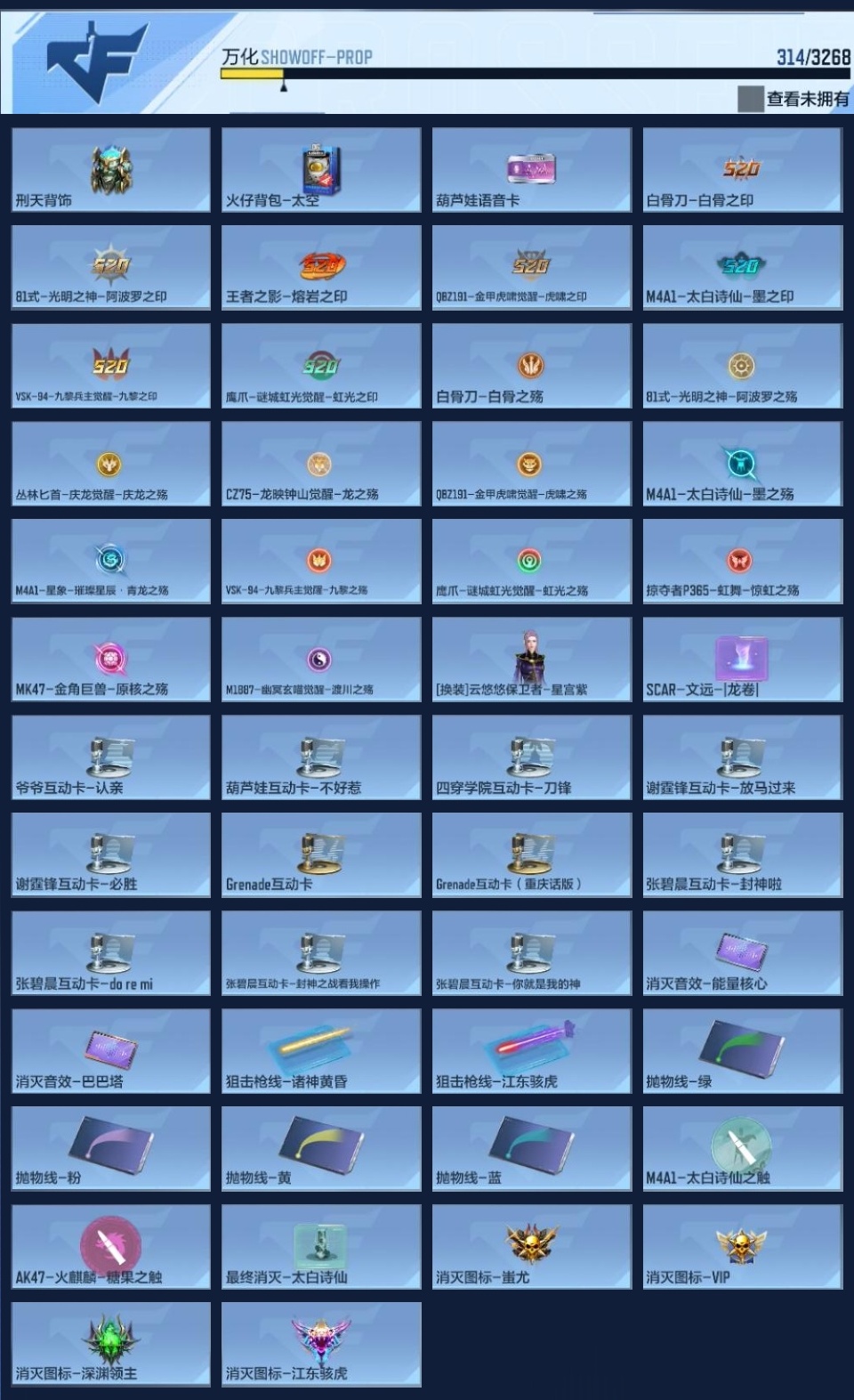The height and width of the screenshot is (1400, 854).
Task: Select the 火仔背包-太空 item
Action: pos(321,170)
